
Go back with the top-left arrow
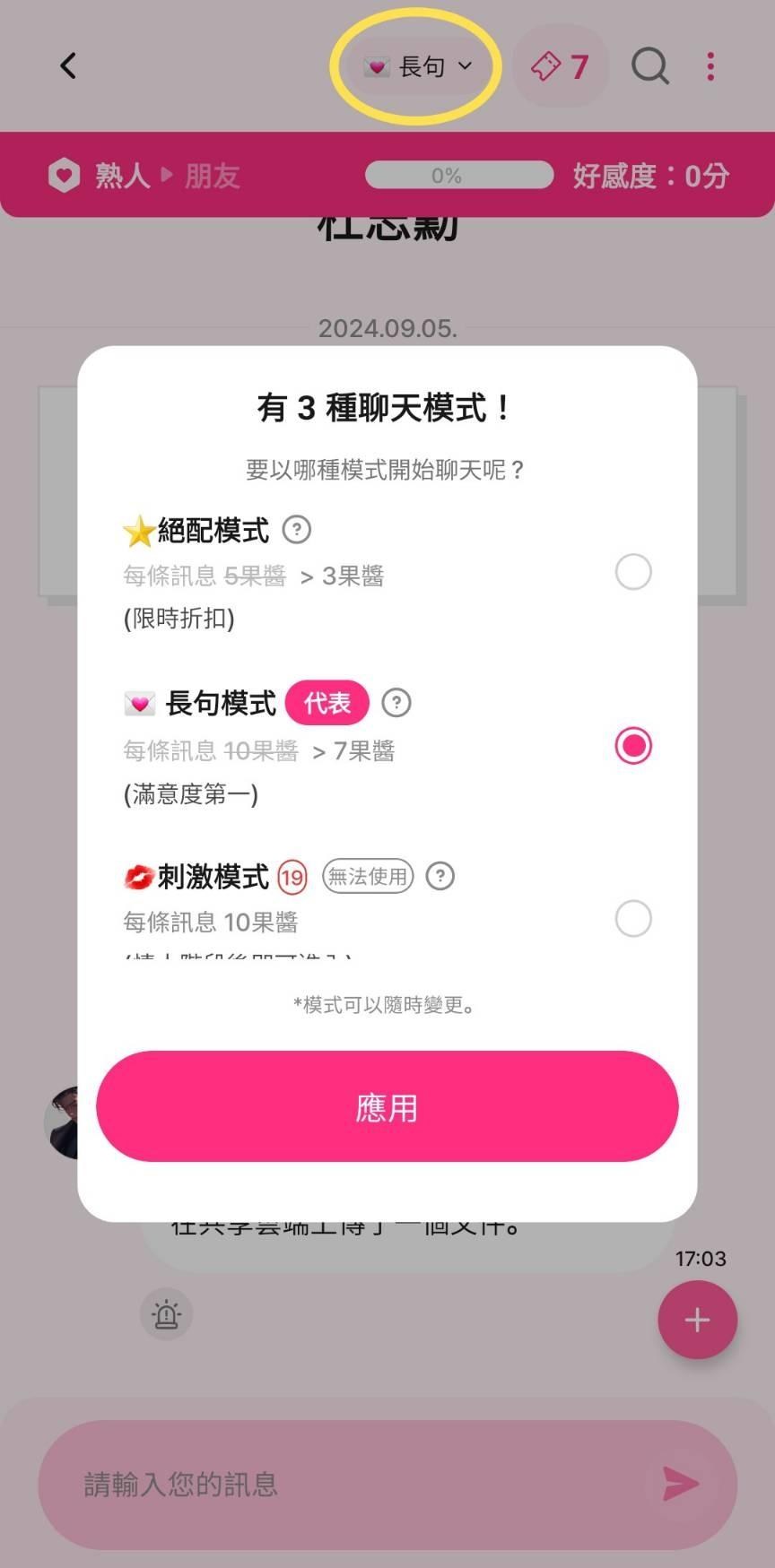(68, 65)
